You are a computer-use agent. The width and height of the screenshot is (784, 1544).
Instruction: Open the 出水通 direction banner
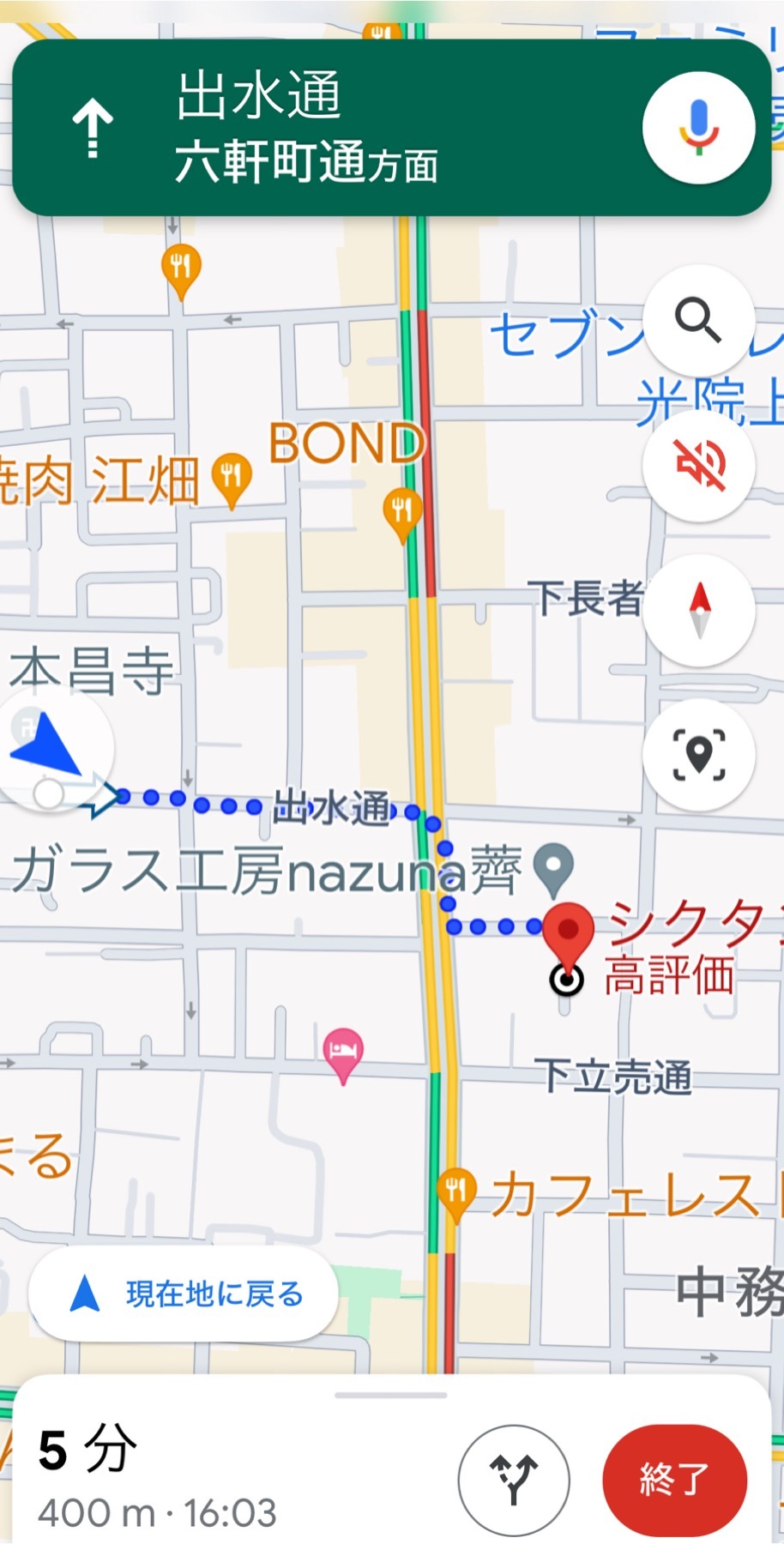pyautogui.click(x=392, y=128)
